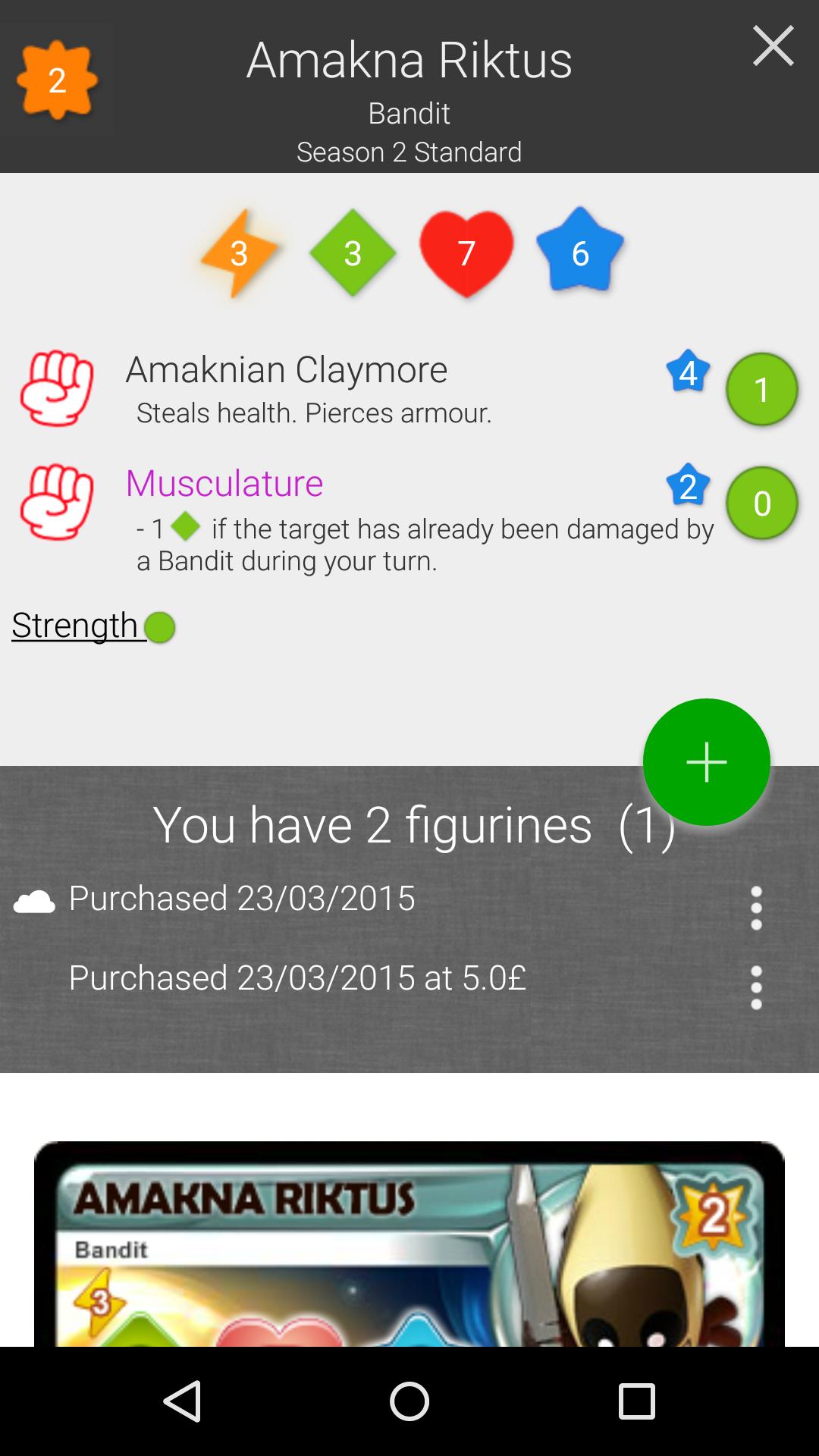Viewport: 819px width, 1456px height.
Task: Add a new figurine with plus button
Action: [706, 761]
